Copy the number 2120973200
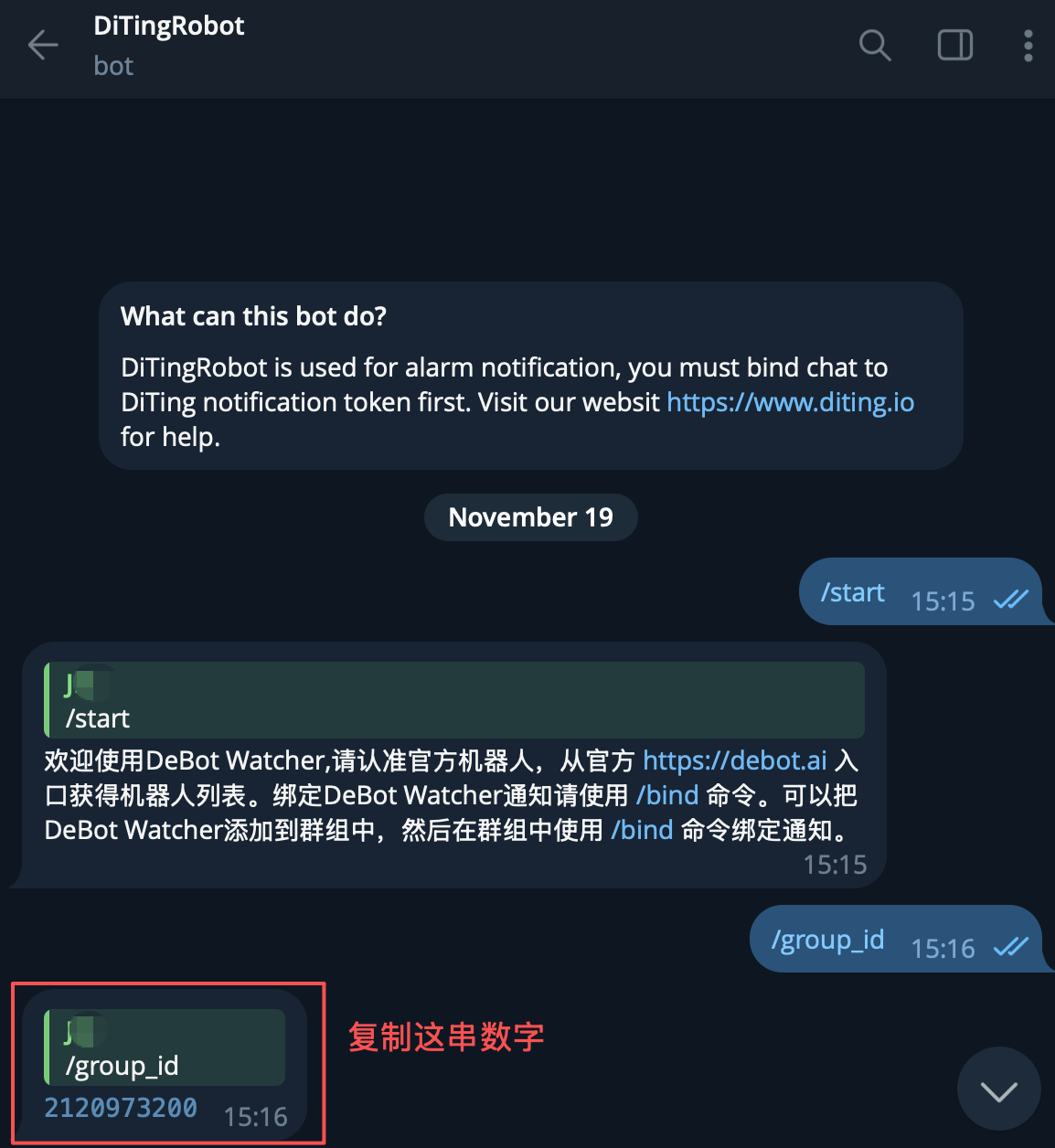This screenshot has height=1148, width=1055. pyautogui.click(x=121, y=1108)
